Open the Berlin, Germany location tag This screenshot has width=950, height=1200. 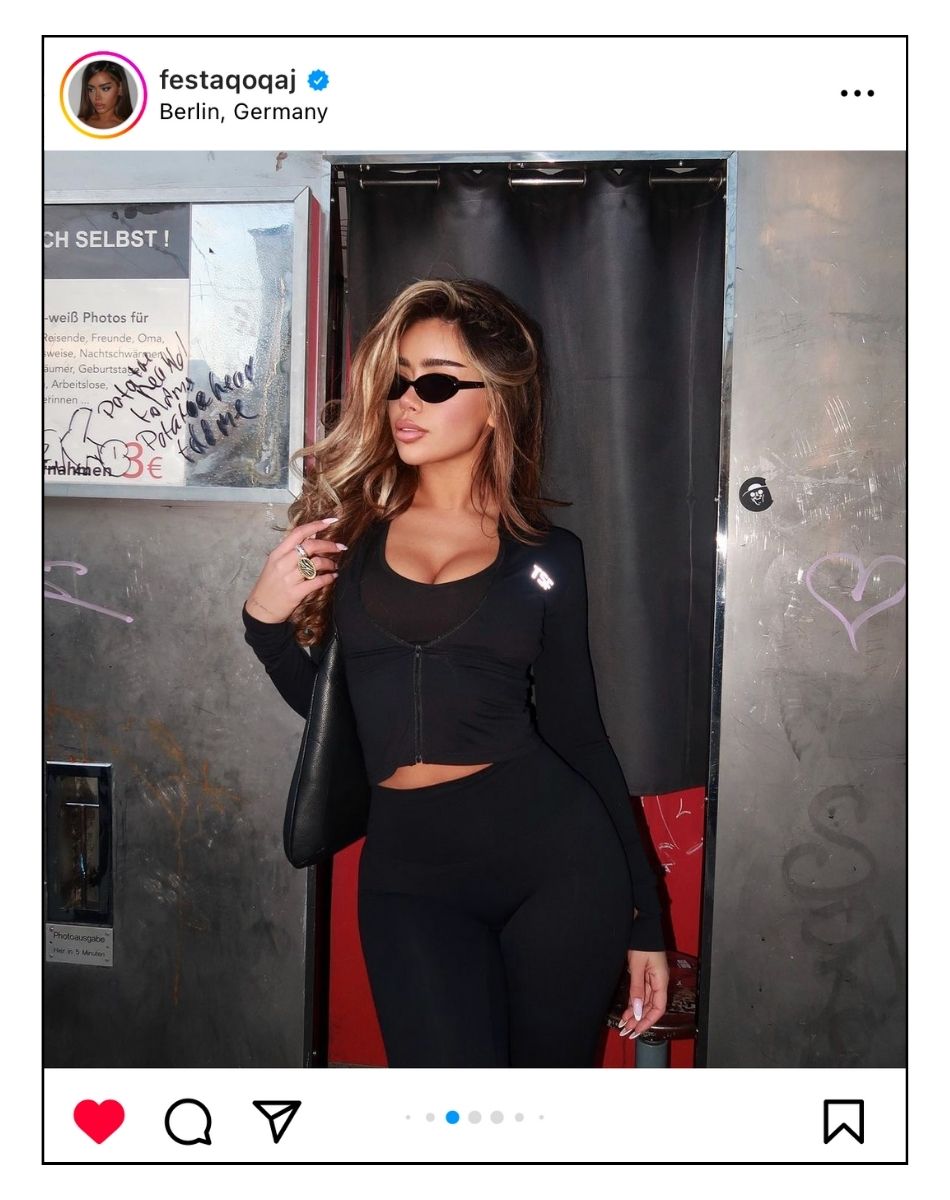243,112
